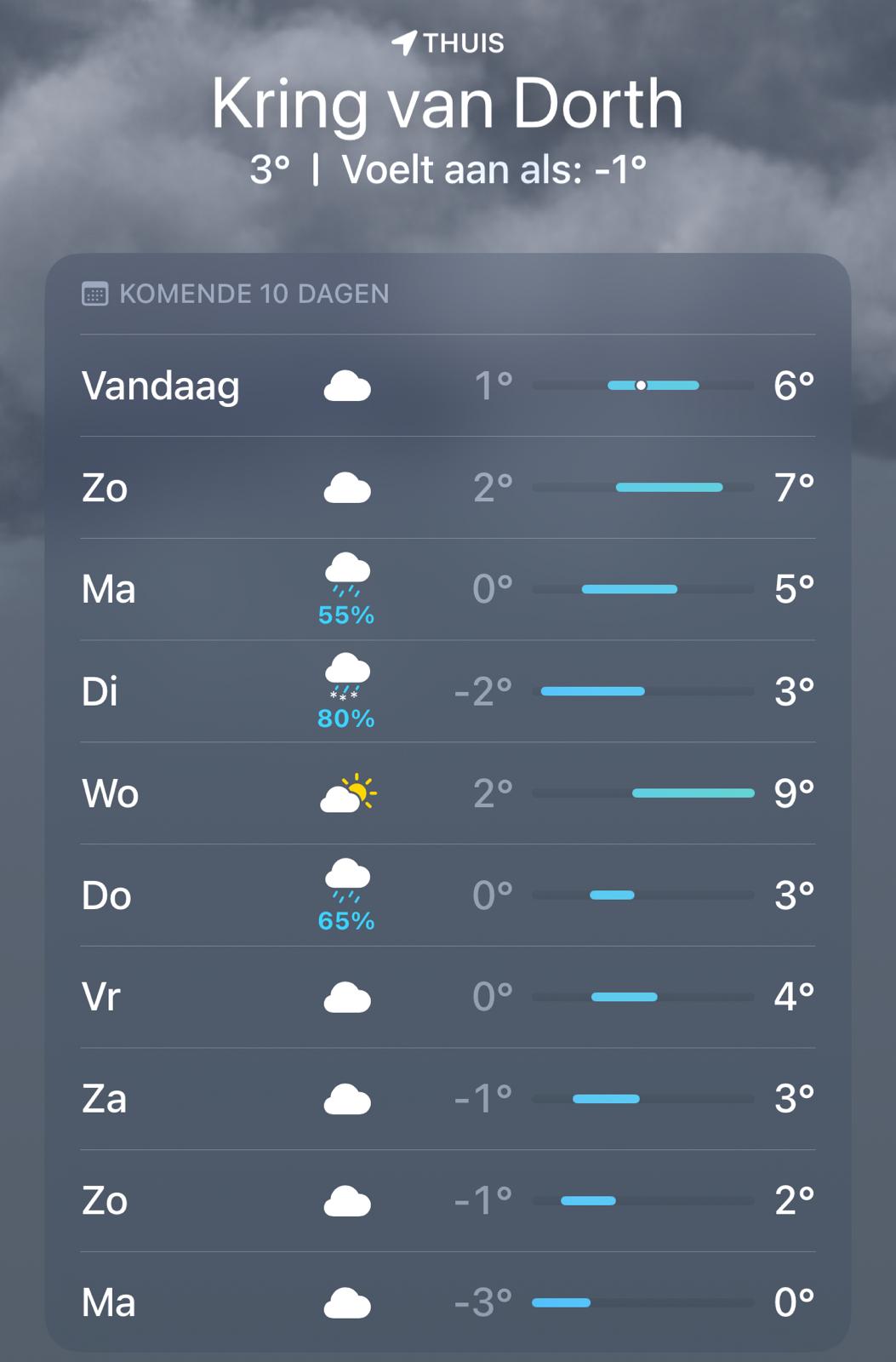Open the Ma row with -3° low
The height and width of the screenshot is (1362, 896).
tap(448, 1302)
